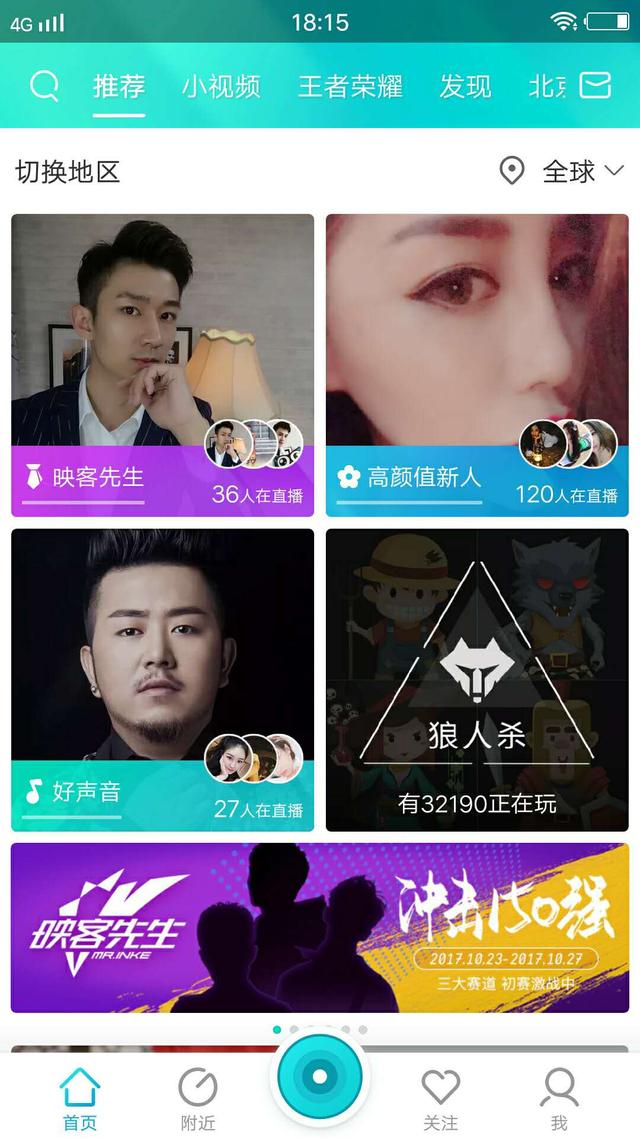Go to the 首页 tab
Image resolution: width=640 pixels, height=1138 pixels.
(x=80, y=1098)
